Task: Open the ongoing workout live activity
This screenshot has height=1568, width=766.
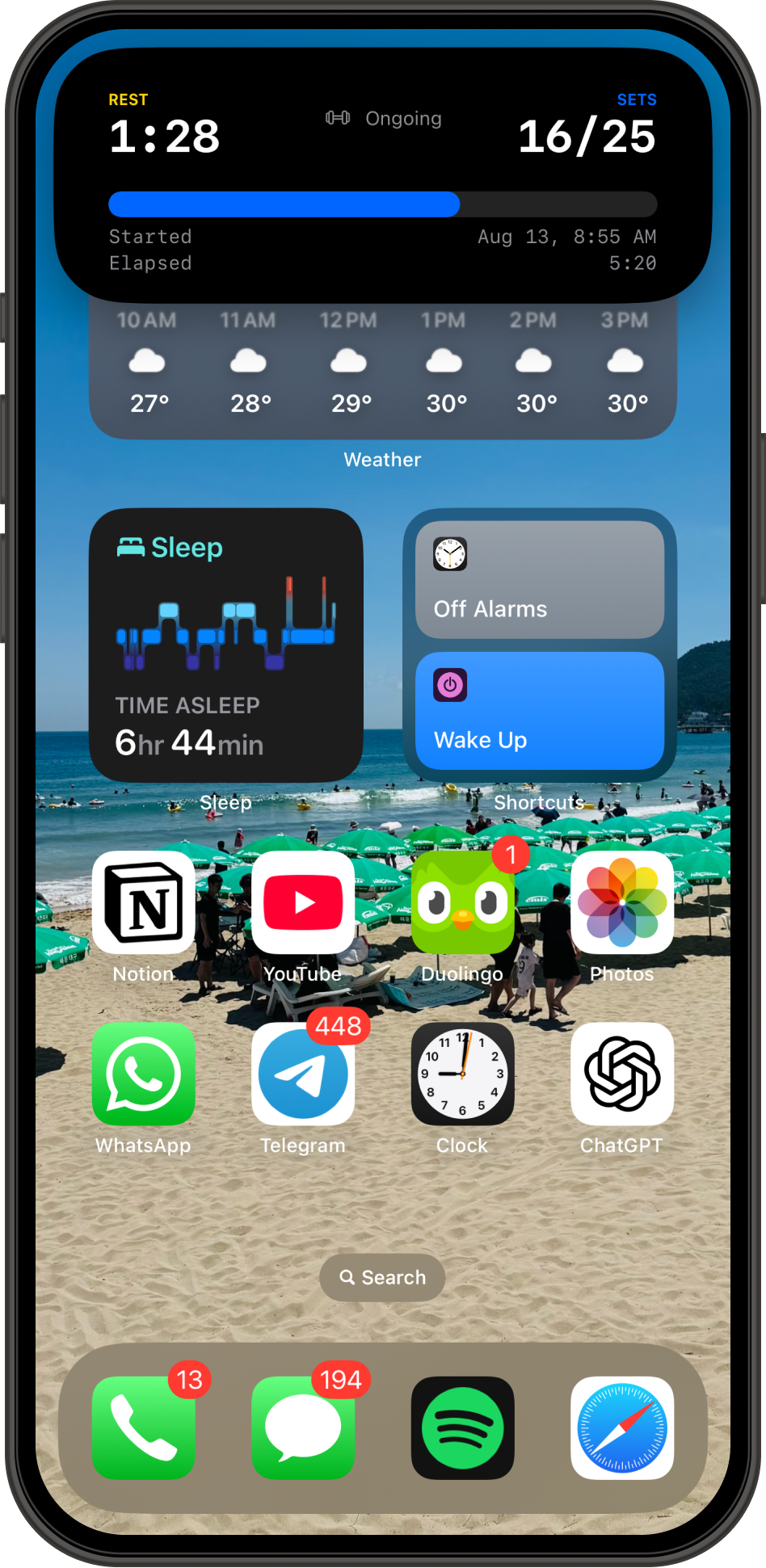Action: click(382, 174)
